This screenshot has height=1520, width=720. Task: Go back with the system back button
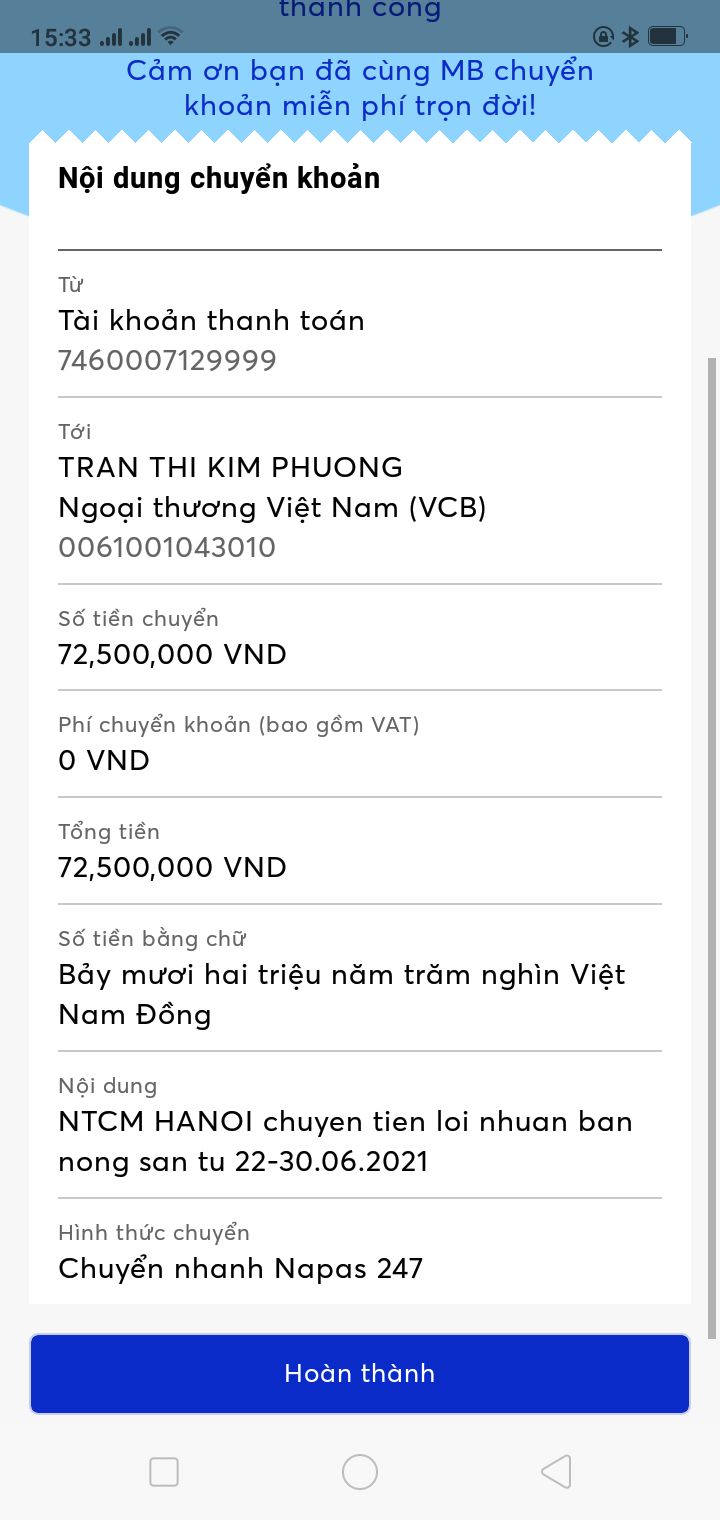[556, 1472]
